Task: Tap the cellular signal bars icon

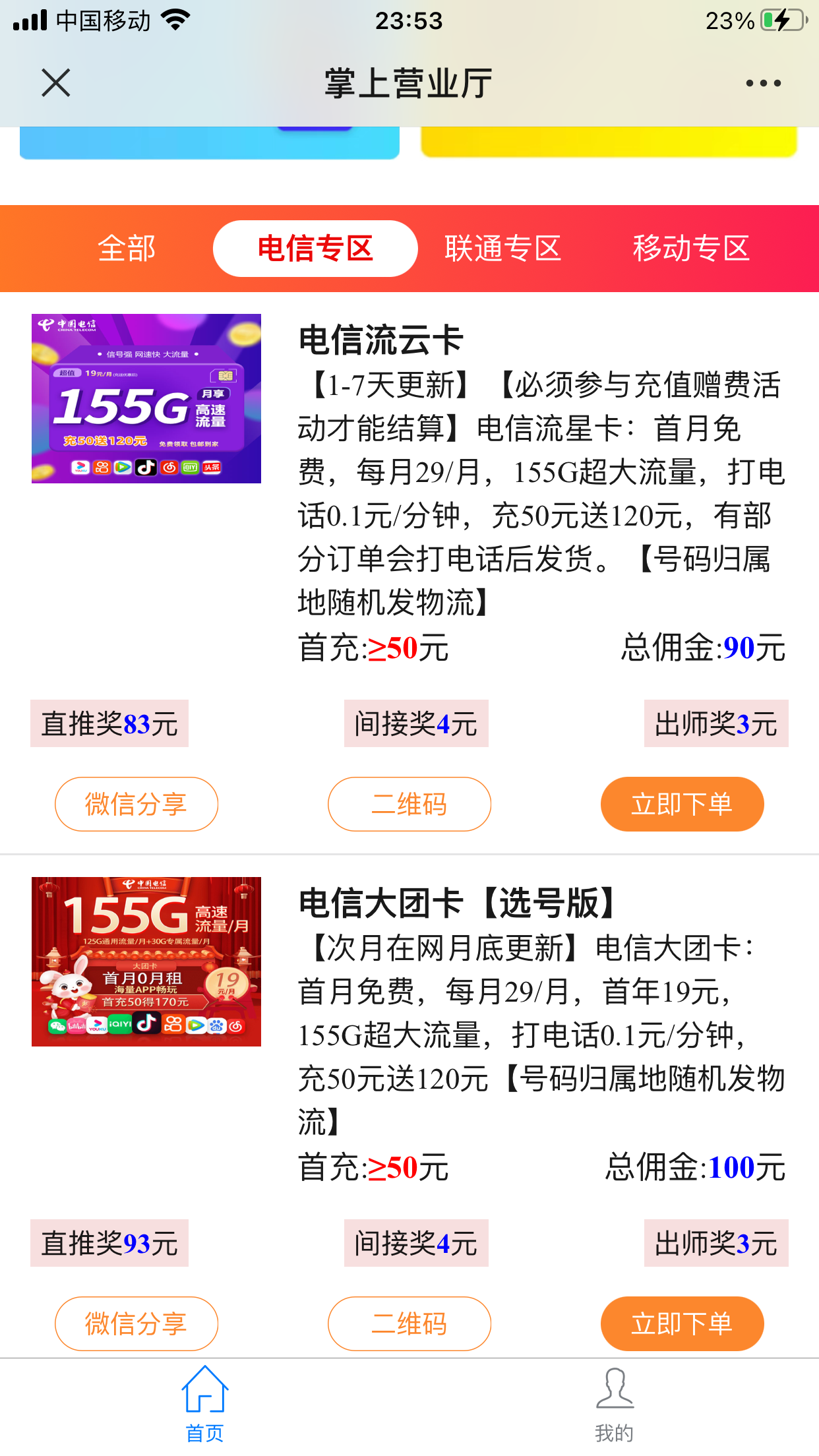Action: (x=32, y=20)
